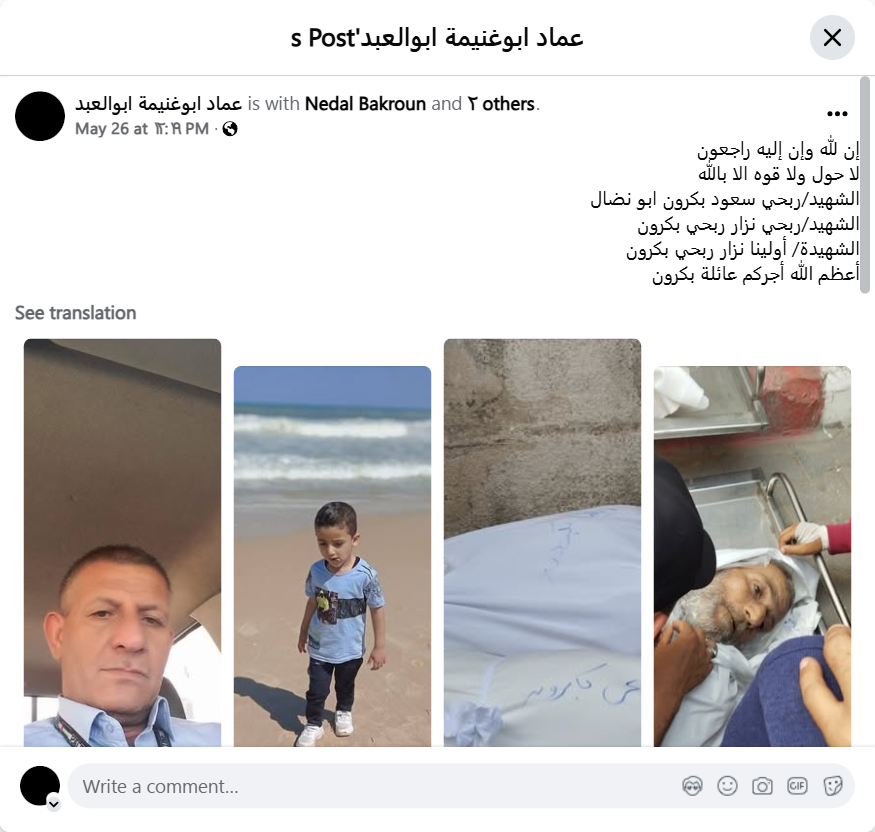Open the first photo in the post

(x=122, y=543)
